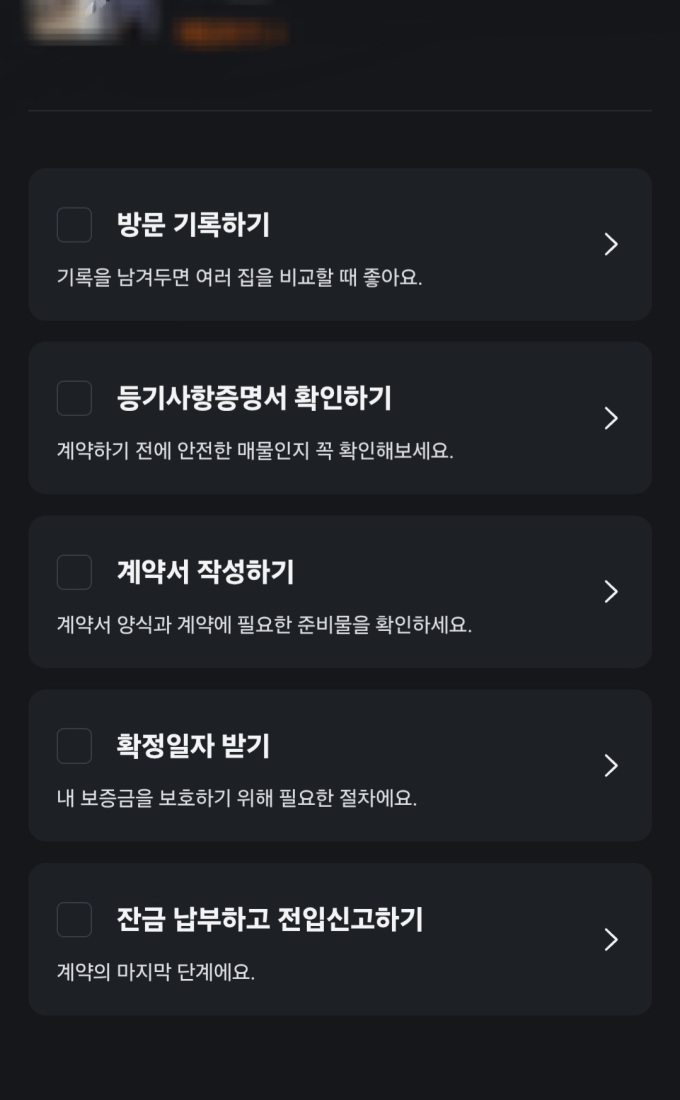Tick the 등기사항증명서 확인하기 checkbox
The height and width of the screenshot is (1100, 680).
[74, 398]
